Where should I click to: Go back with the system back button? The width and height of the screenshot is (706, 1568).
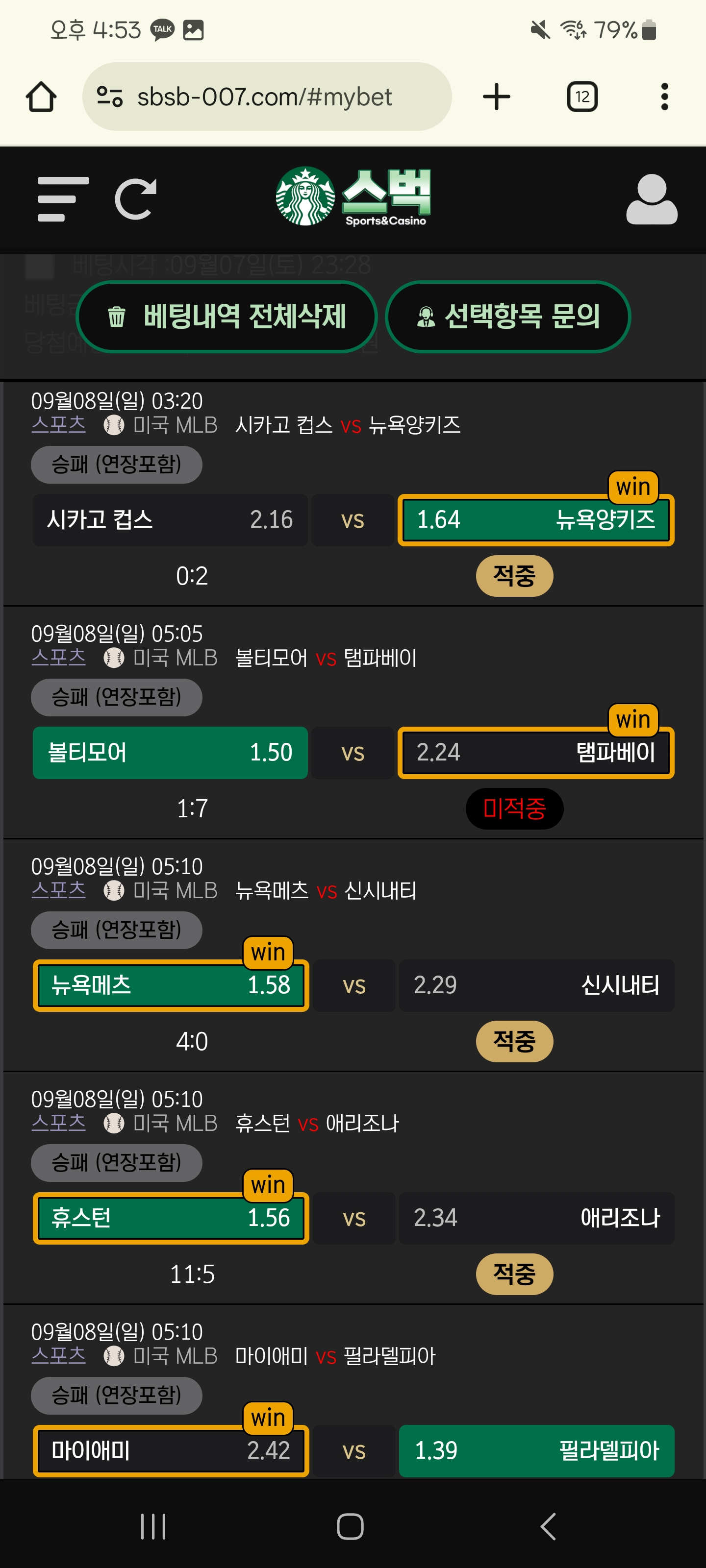pos(548,1527)
